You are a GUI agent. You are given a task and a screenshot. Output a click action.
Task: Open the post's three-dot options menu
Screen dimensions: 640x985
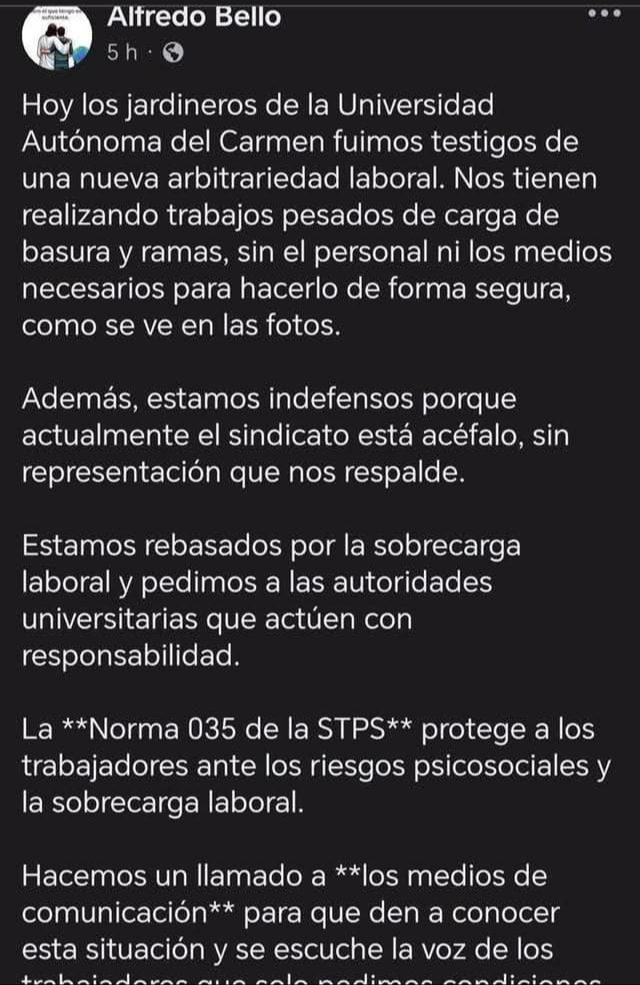tap(604, 14)
